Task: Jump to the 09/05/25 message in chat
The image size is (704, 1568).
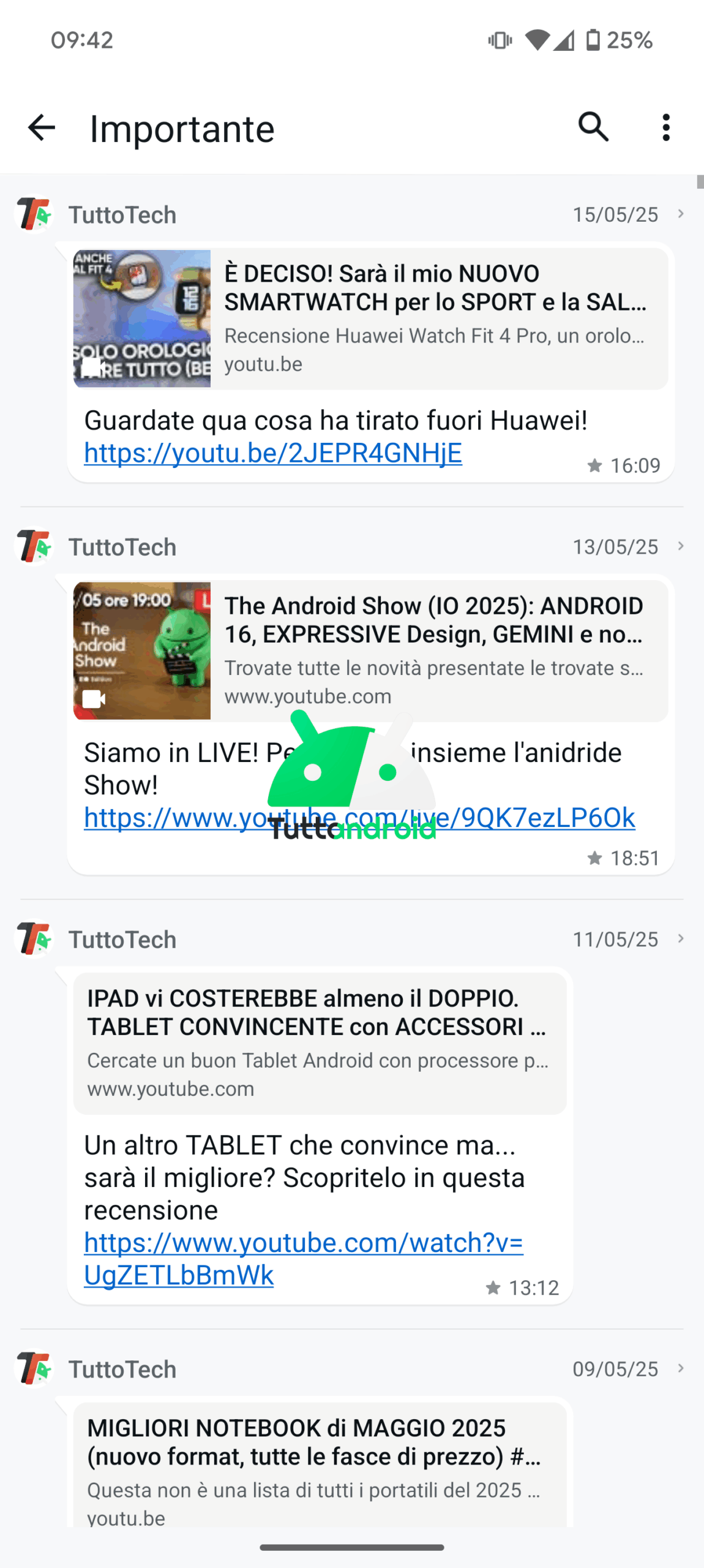Action: 680,1369
